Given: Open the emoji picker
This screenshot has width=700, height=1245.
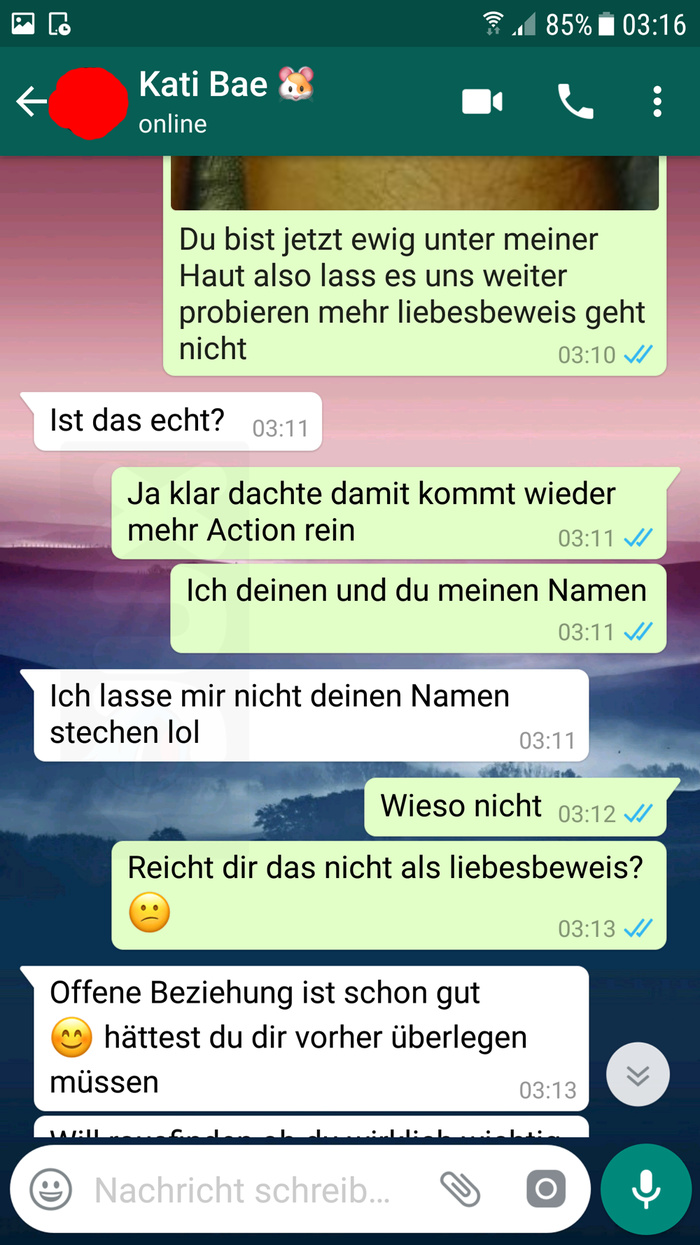Looking at the screenshot, I should coord(51,1189).
